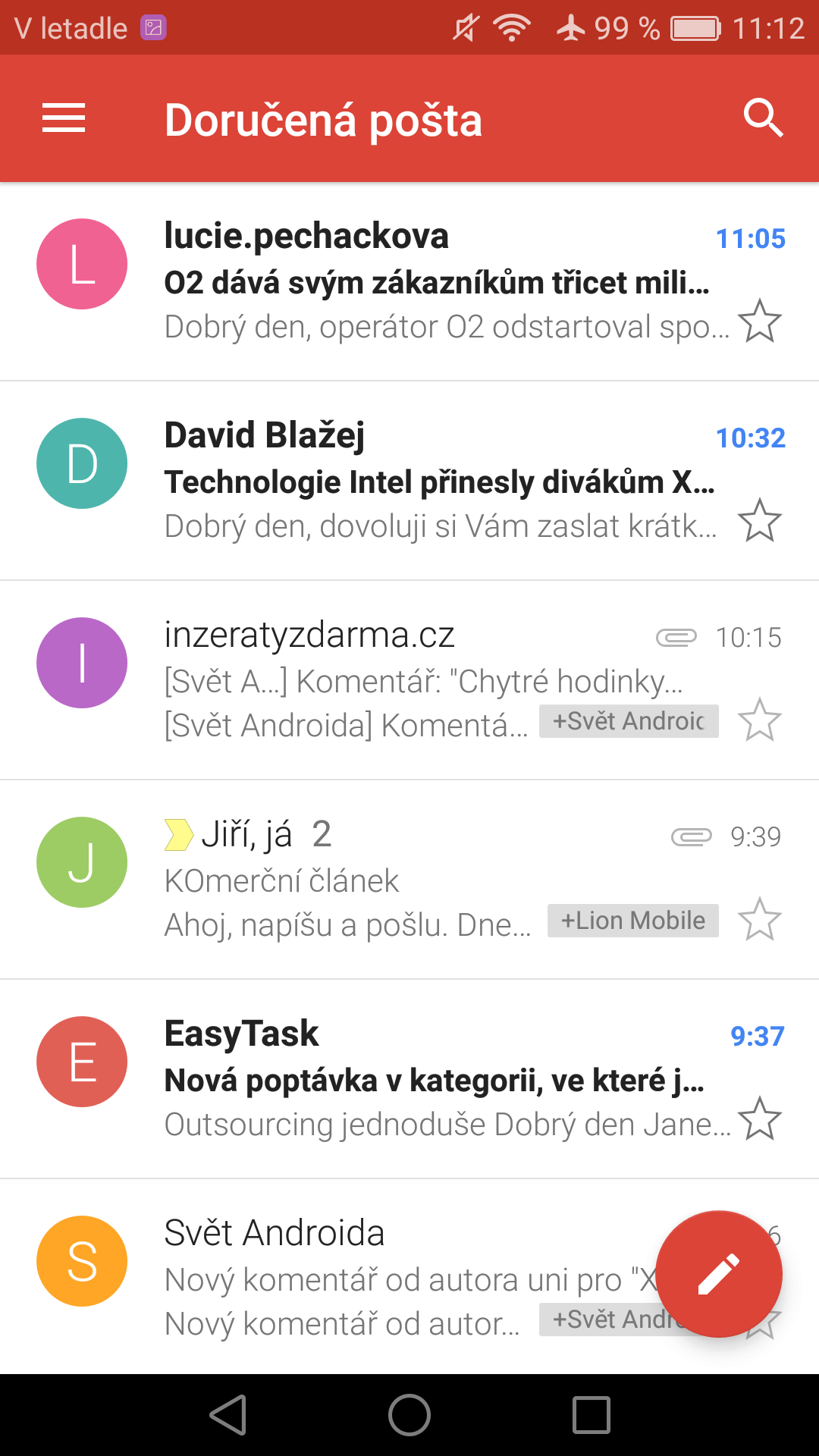Compose a new email
Image resolution: width=819 pixels, height=1456 pixels.
point(719,1274)
